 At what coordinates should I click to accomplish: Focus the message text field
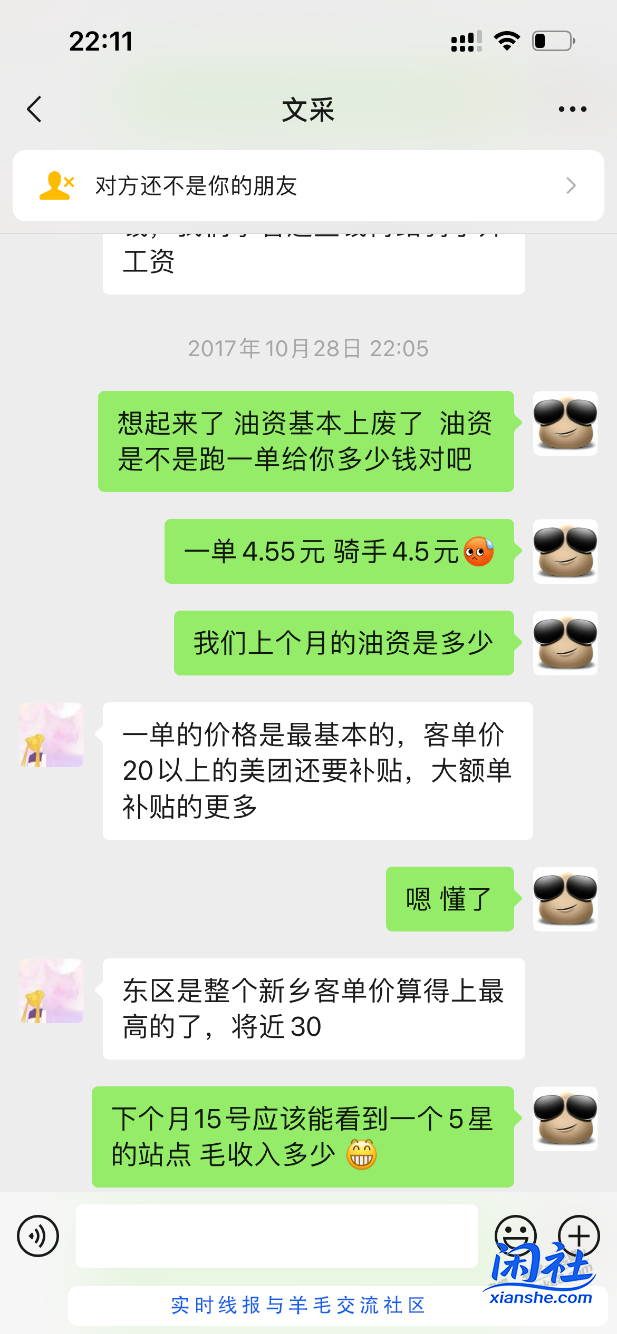pyautogui.click(x=276, y=1236)
